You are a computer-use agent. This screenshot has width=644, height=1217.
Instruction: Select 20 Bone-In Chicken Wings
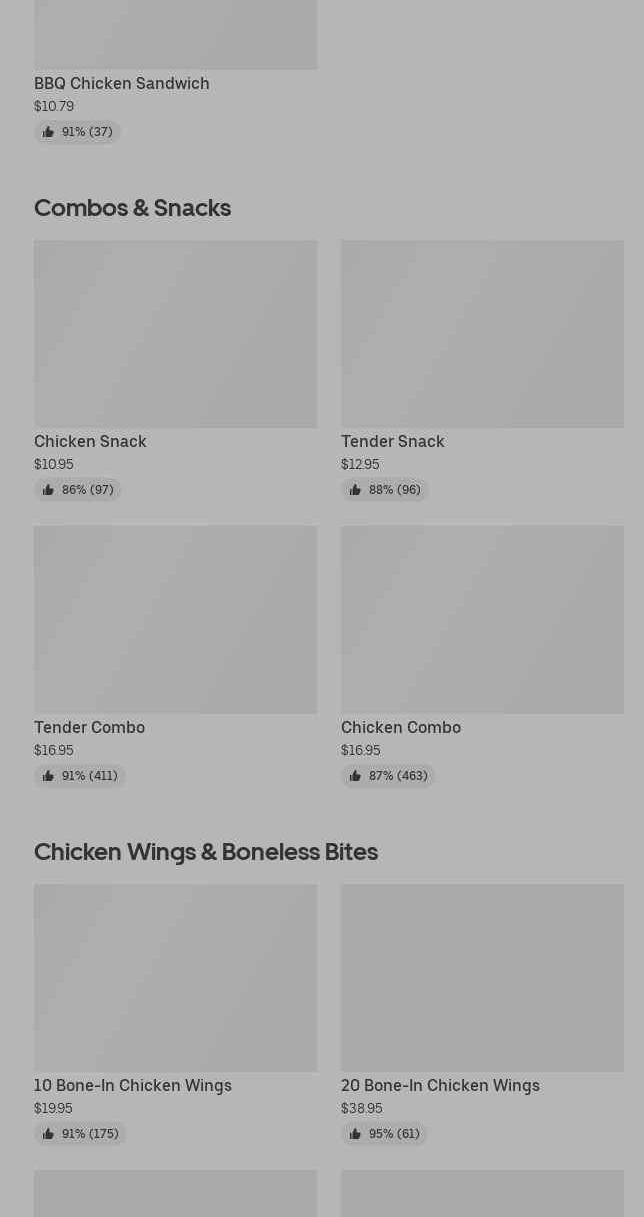pos(482,979)
